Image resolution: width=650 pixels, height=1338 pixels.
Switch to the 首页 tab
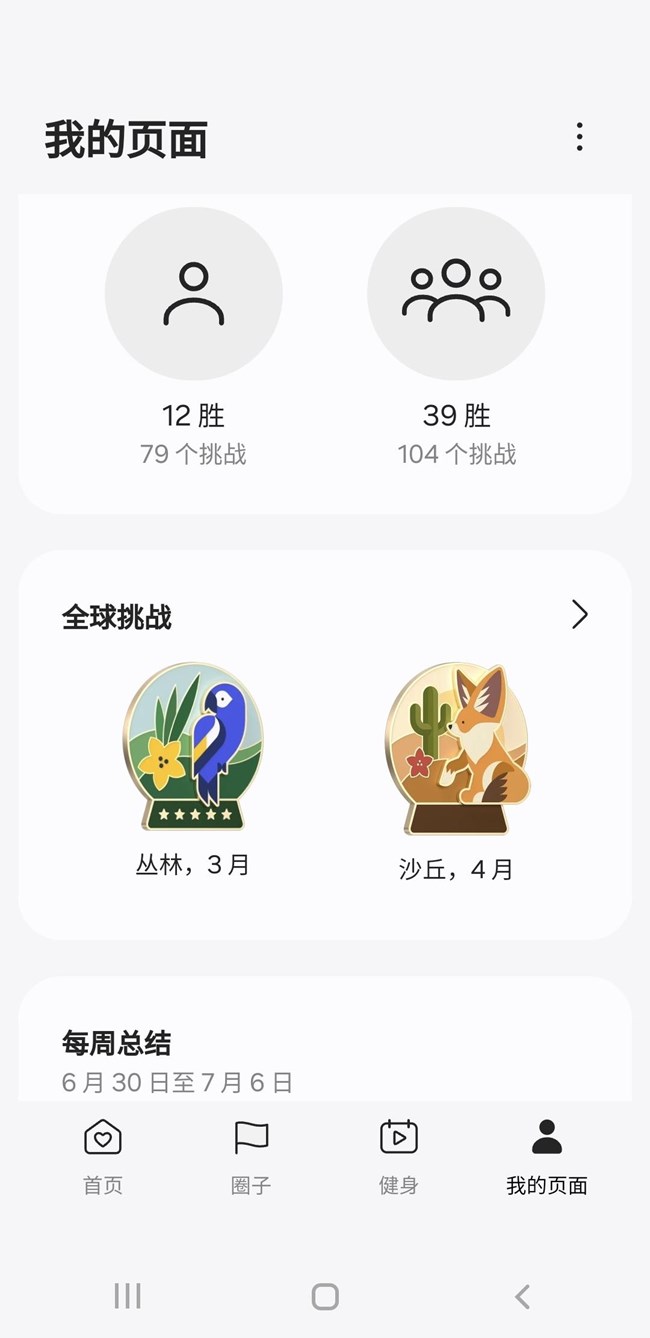(x=103, y=1156)
